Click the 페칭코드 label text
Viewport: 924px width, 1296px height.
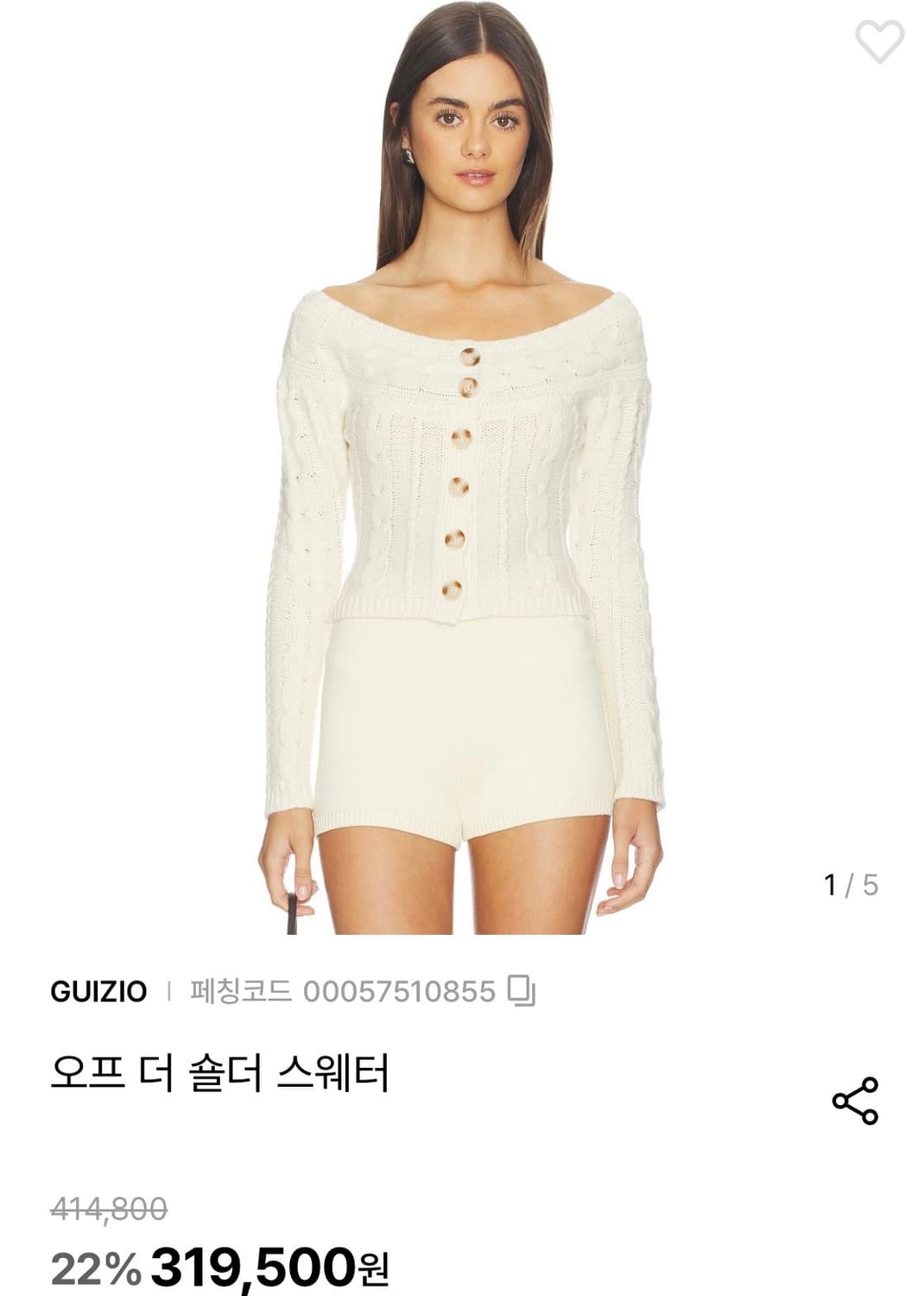240,989
